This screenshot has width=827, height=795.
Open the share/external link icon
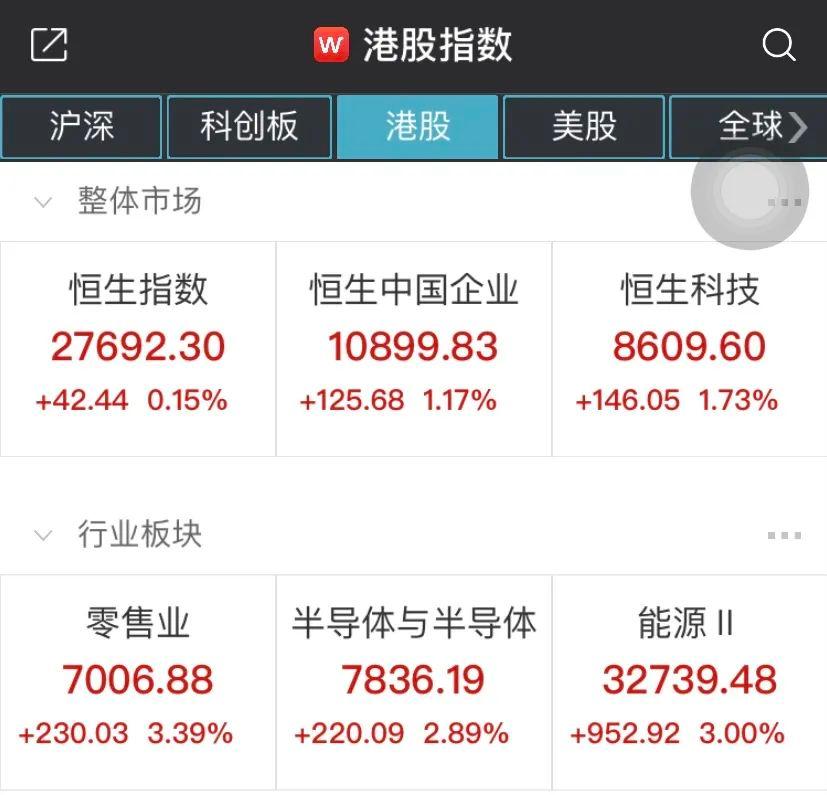(x=49, y=45)
